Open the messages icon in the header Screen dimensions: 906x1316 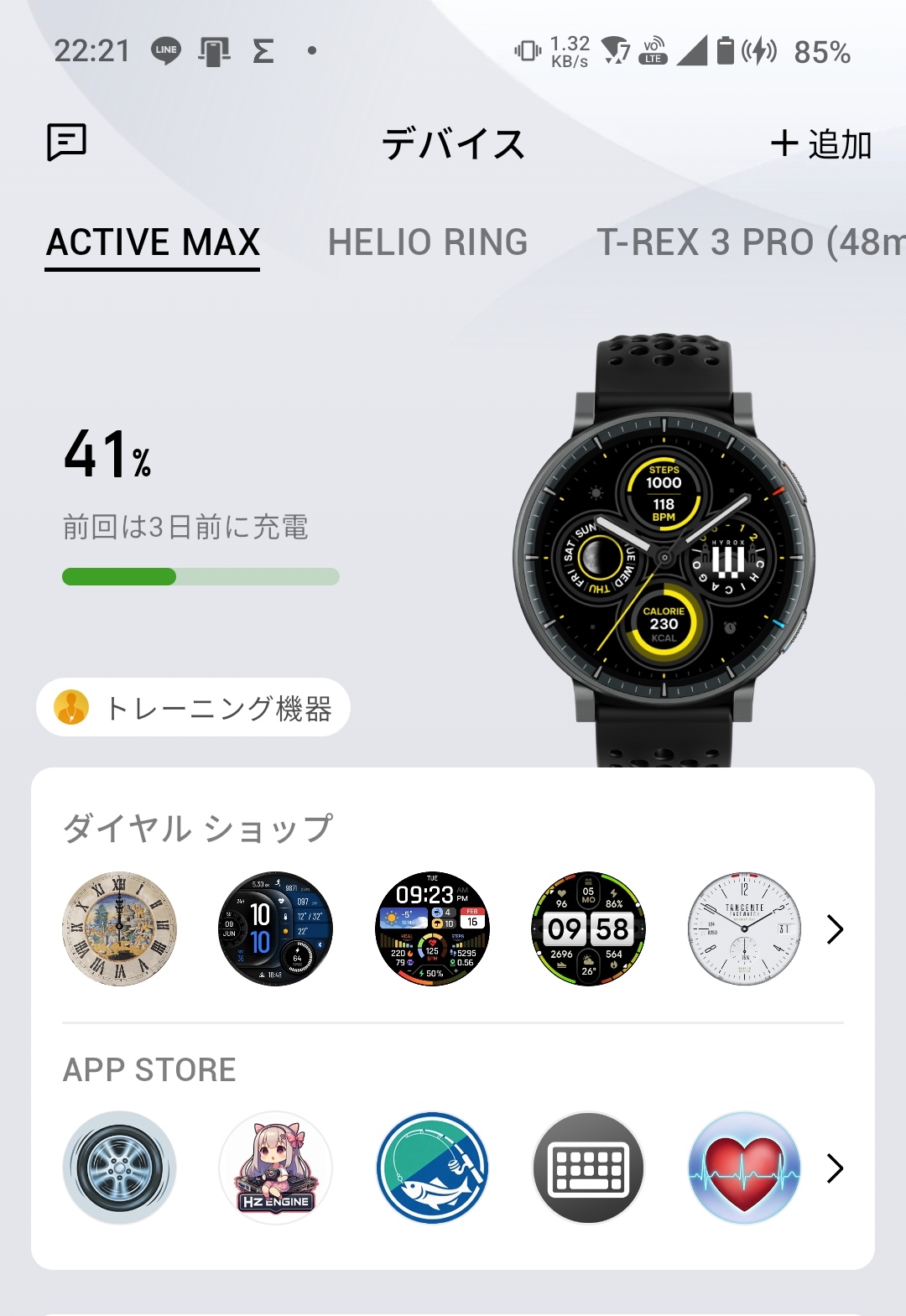click(66, 142)
